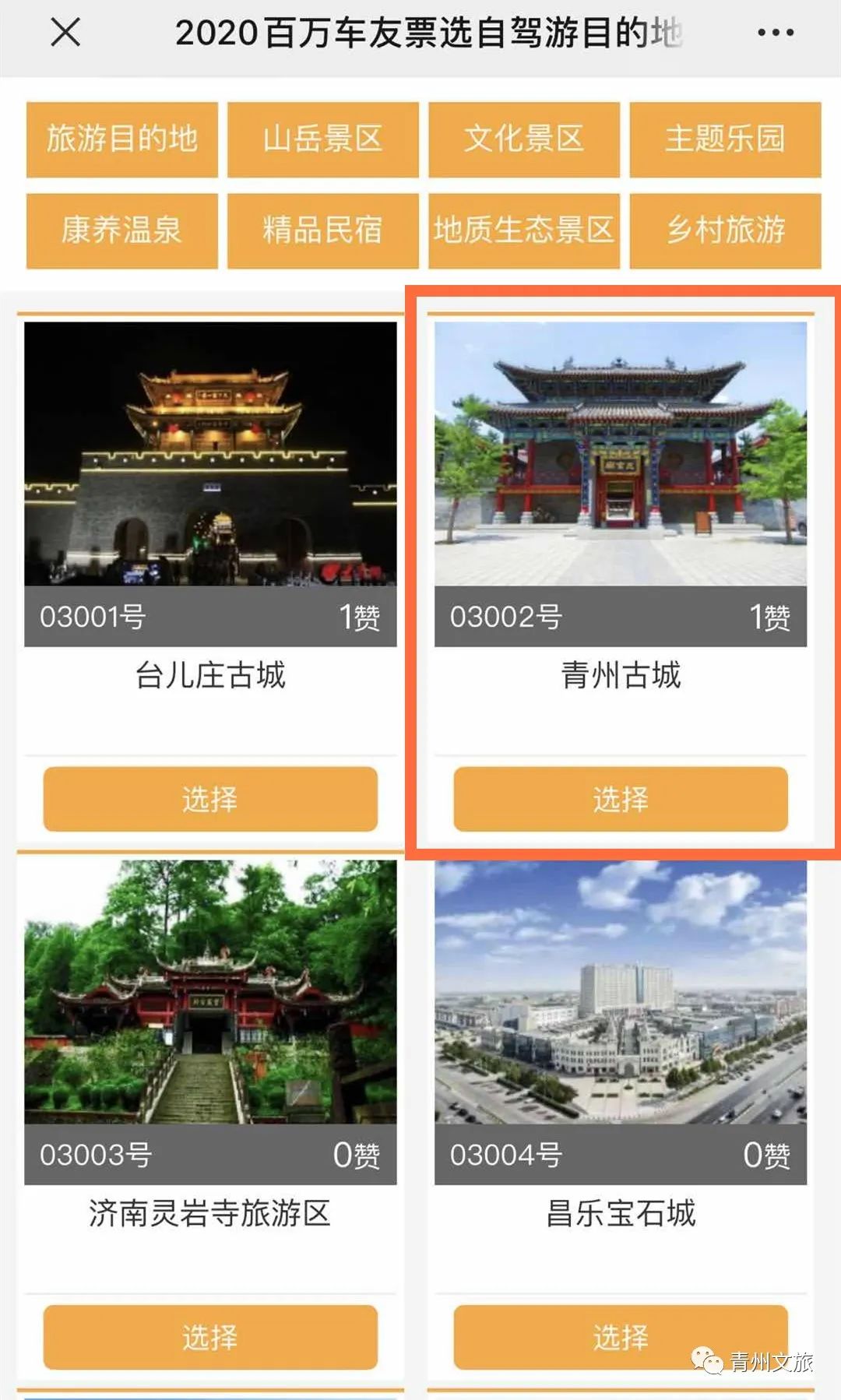
Task: Open the 文化景区 category
Action: coord(523,140)
